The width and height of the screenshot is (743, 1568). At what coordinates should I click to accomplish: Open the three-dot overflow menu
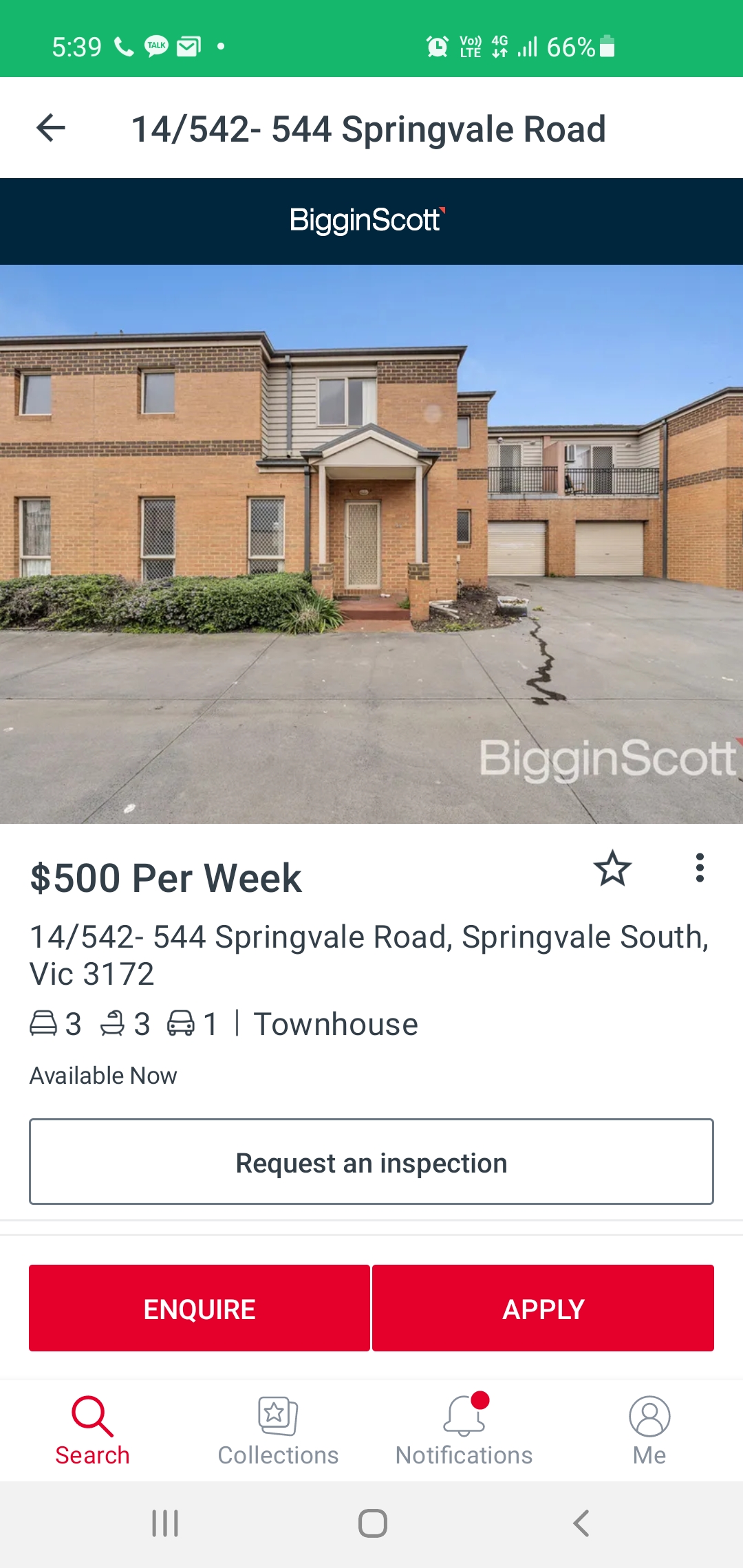pos(700,868)
